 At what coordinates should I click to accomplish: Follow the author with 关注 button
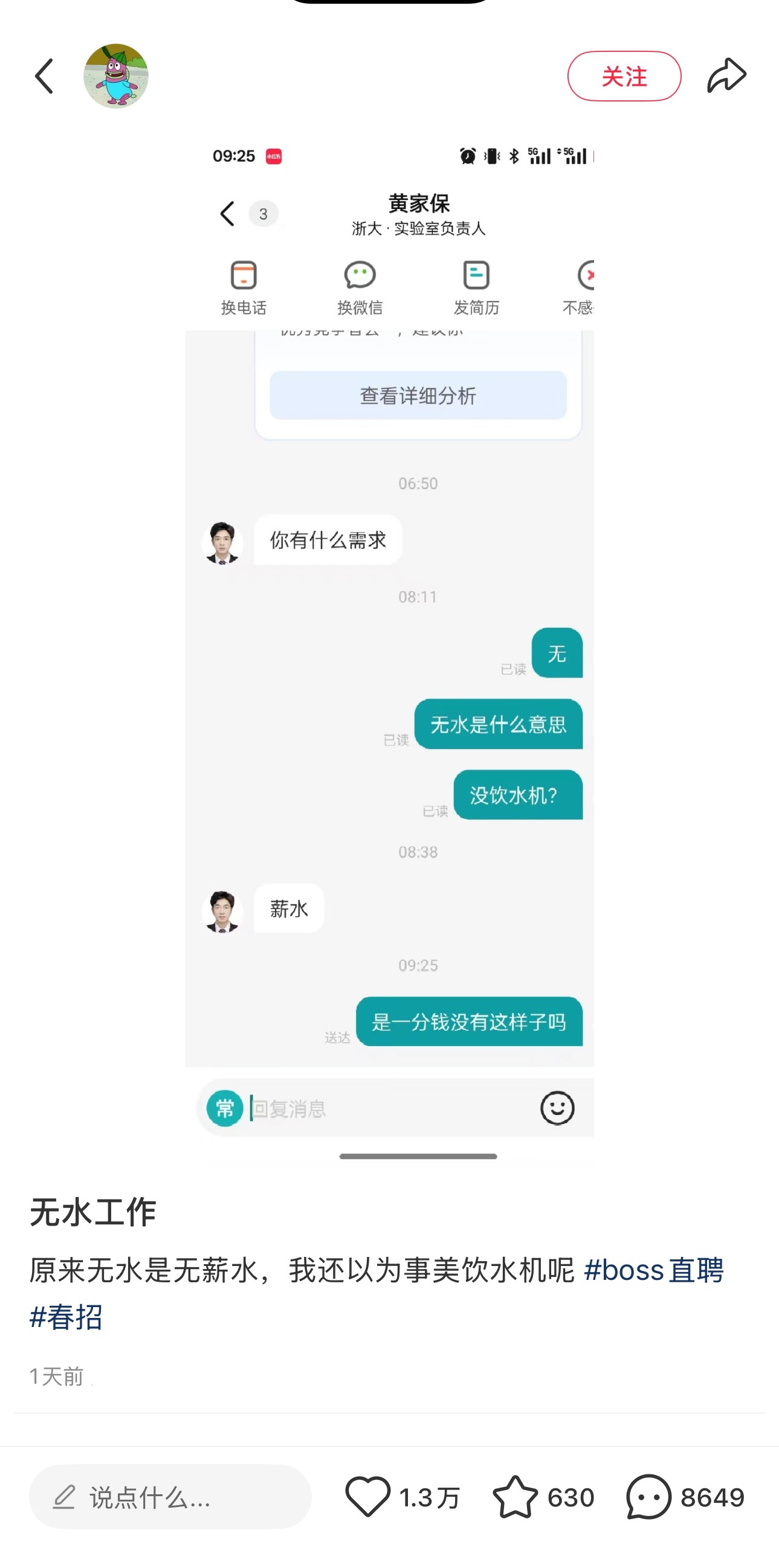tap(624, 76)
